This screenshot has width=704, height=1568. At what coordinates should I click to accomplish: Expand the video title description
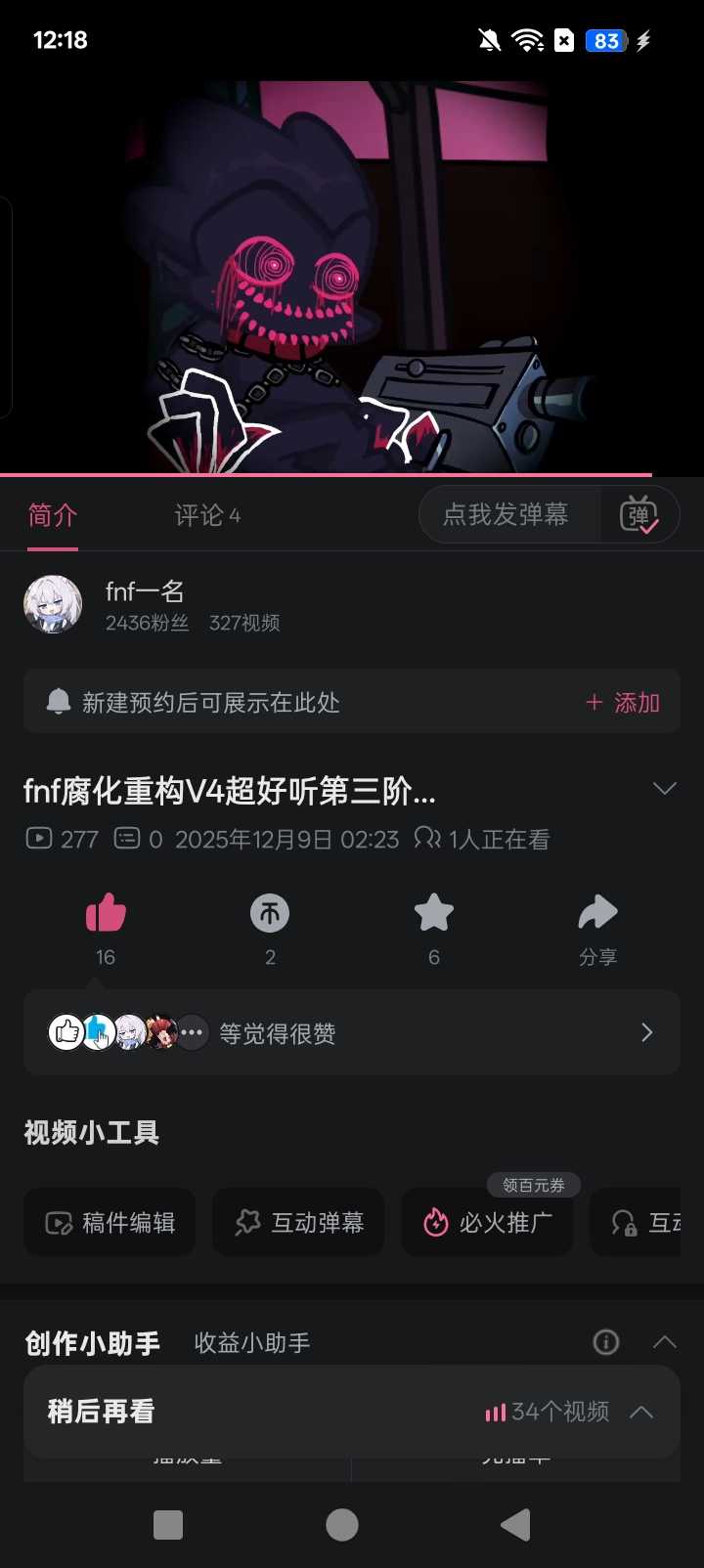tap(664, 788)
